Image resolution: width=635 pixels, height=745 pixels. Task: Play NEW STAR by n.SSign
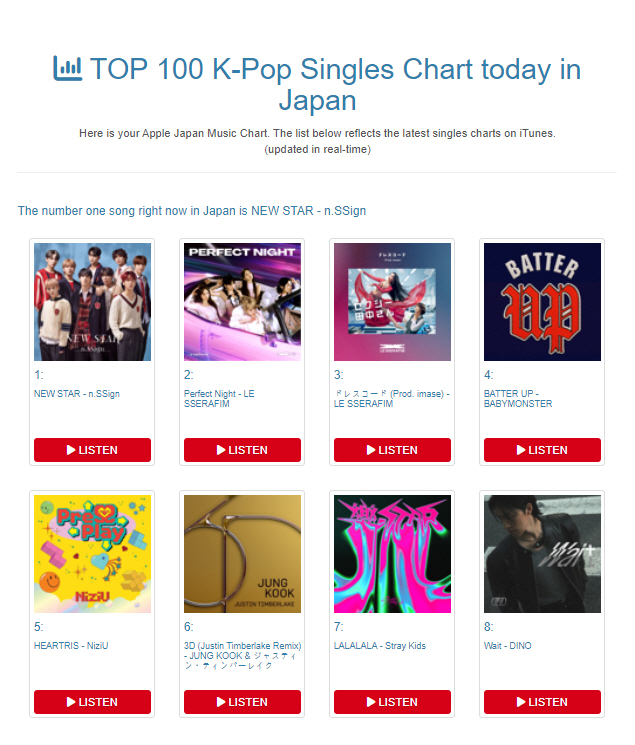pos(92,450)
